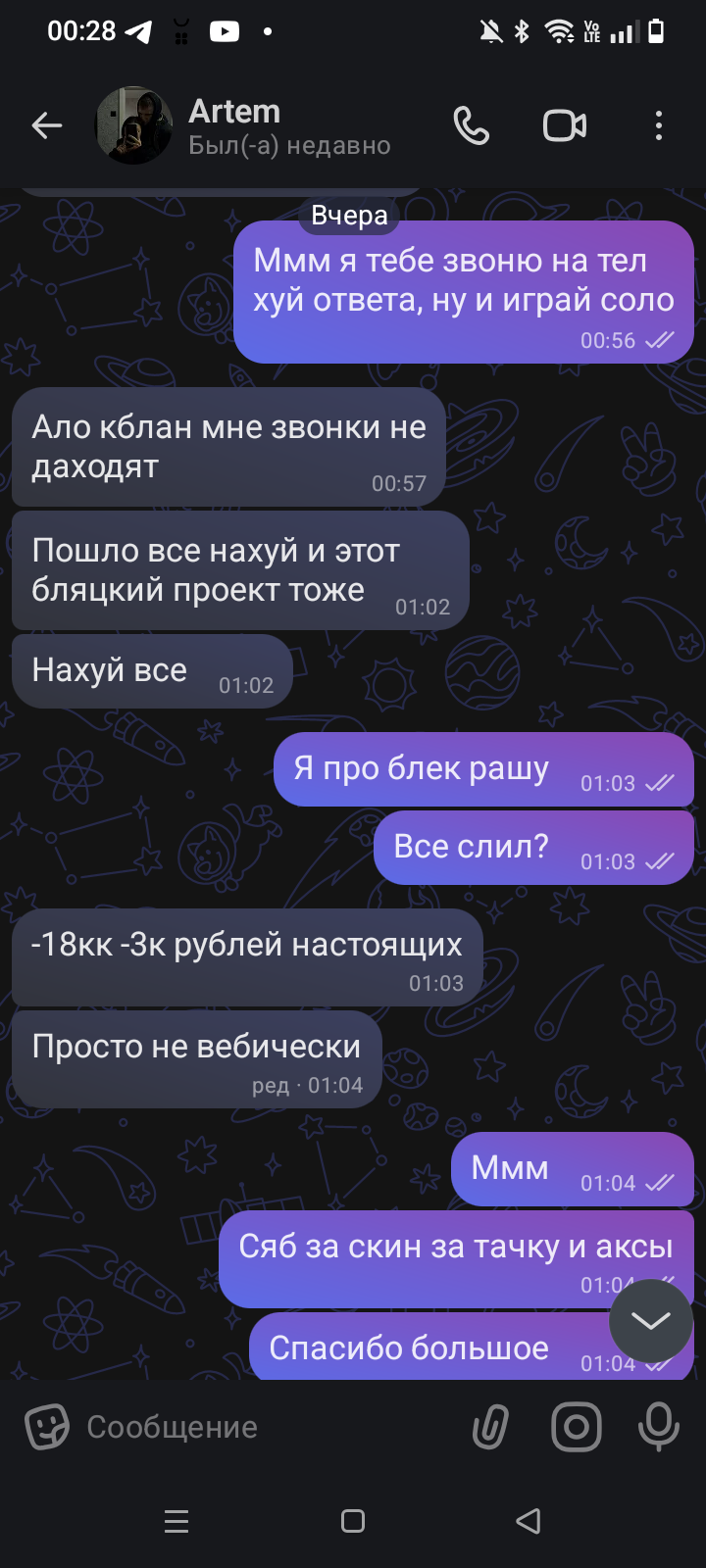Start a video call with Artem
The image size is (706, 1568).
point(565,125)
